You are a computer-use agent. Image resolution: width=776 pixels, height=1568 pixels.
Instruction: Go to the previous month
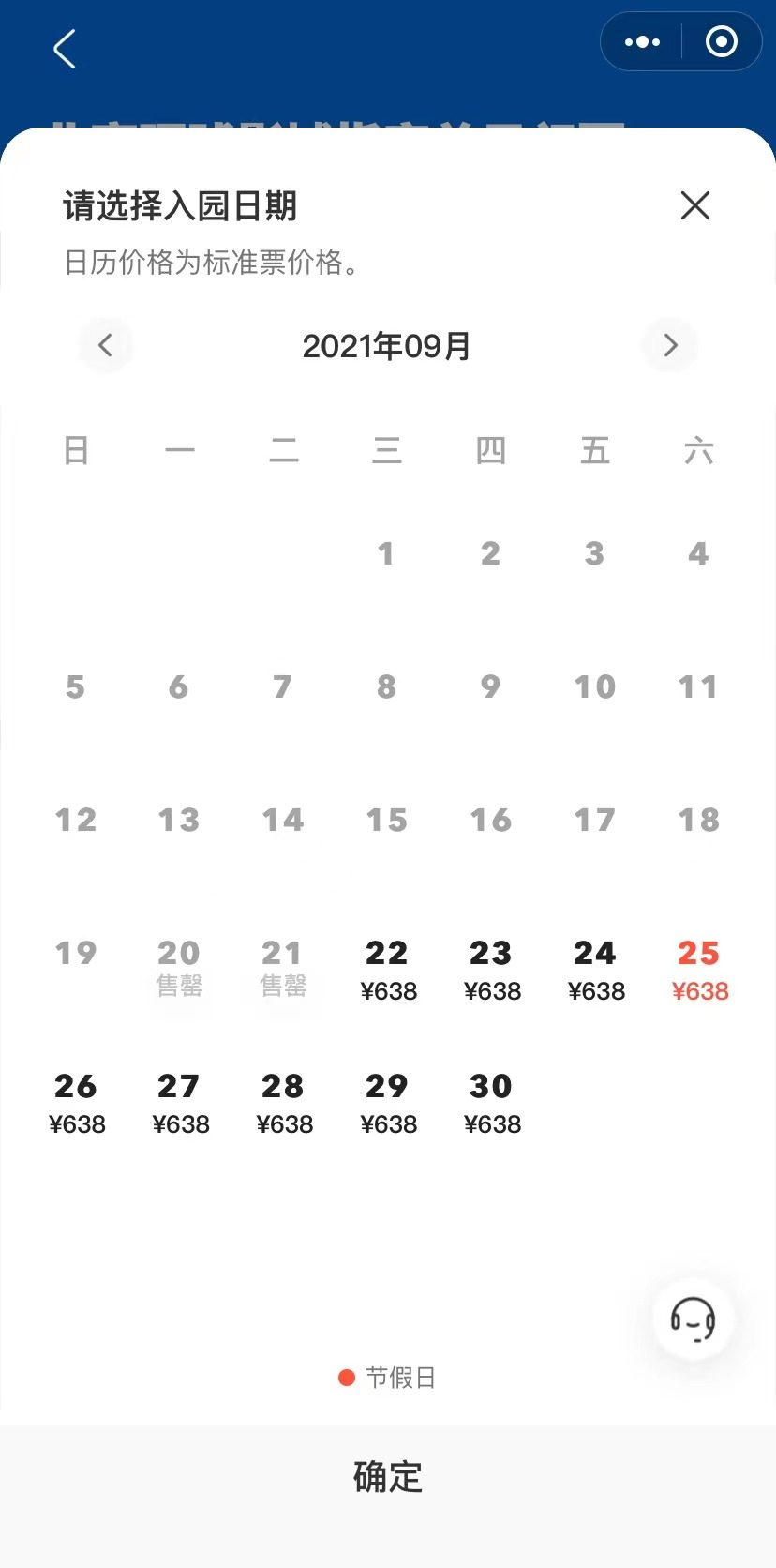[105, 345]
